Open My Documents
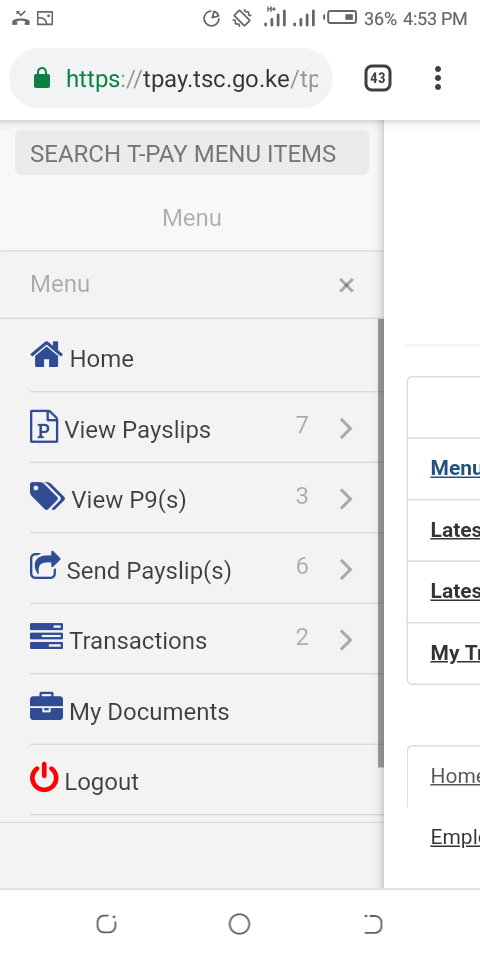 tap(192, 710)
